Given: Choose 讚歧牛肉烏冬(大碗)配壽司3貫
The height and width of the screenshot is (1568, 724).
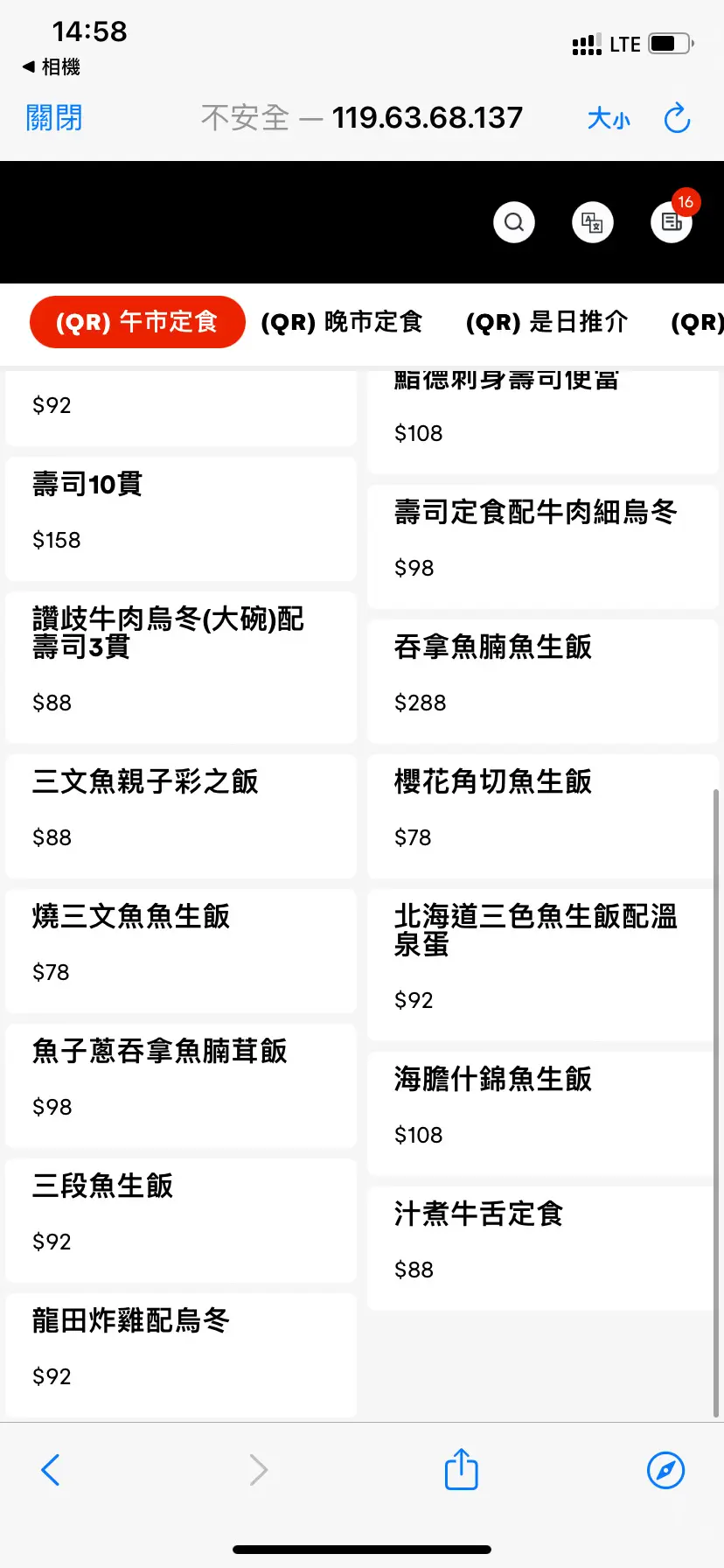Looking at the screenshot, I should tap(181, 667).
